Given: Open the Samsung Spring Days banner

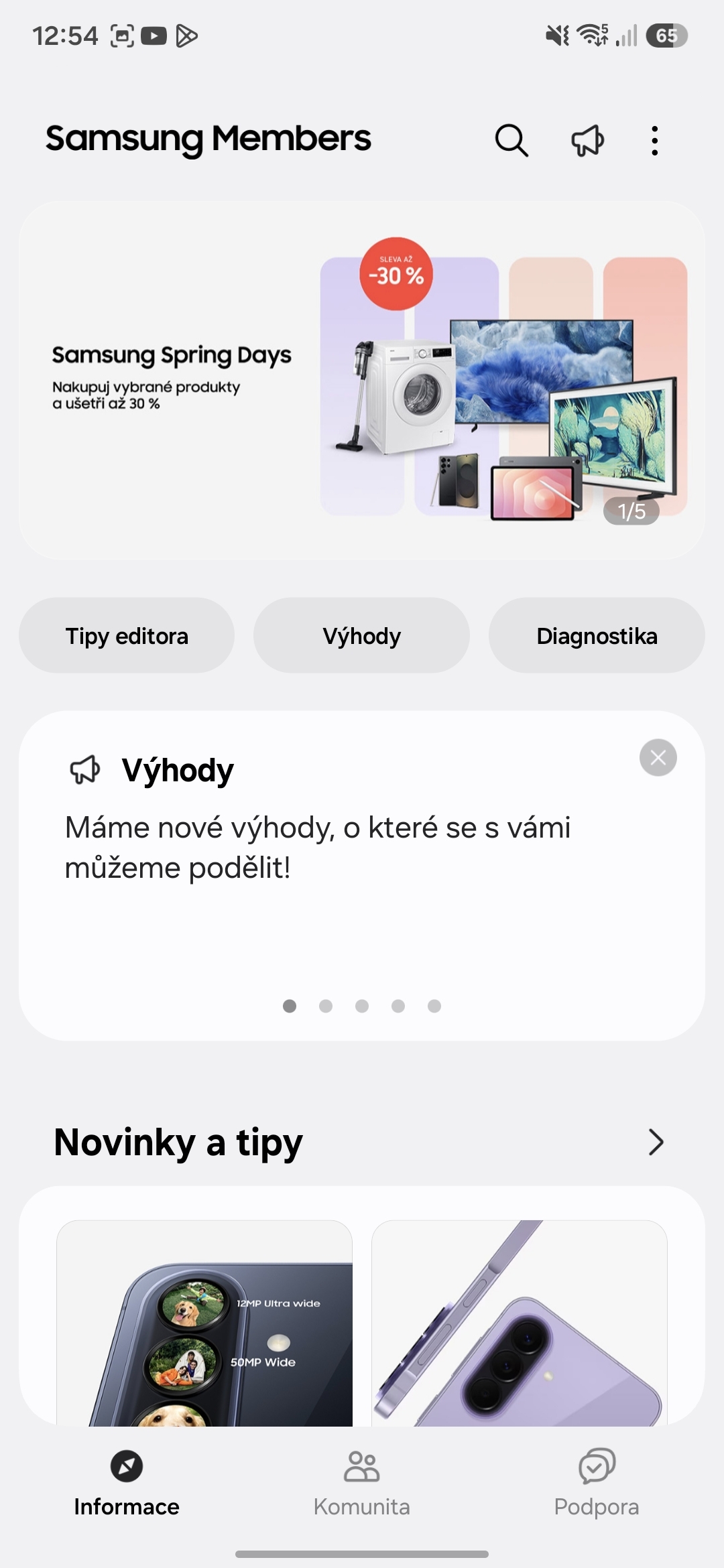Looking at the screenshot, I should pyautogui.click(x=362, y=380).
